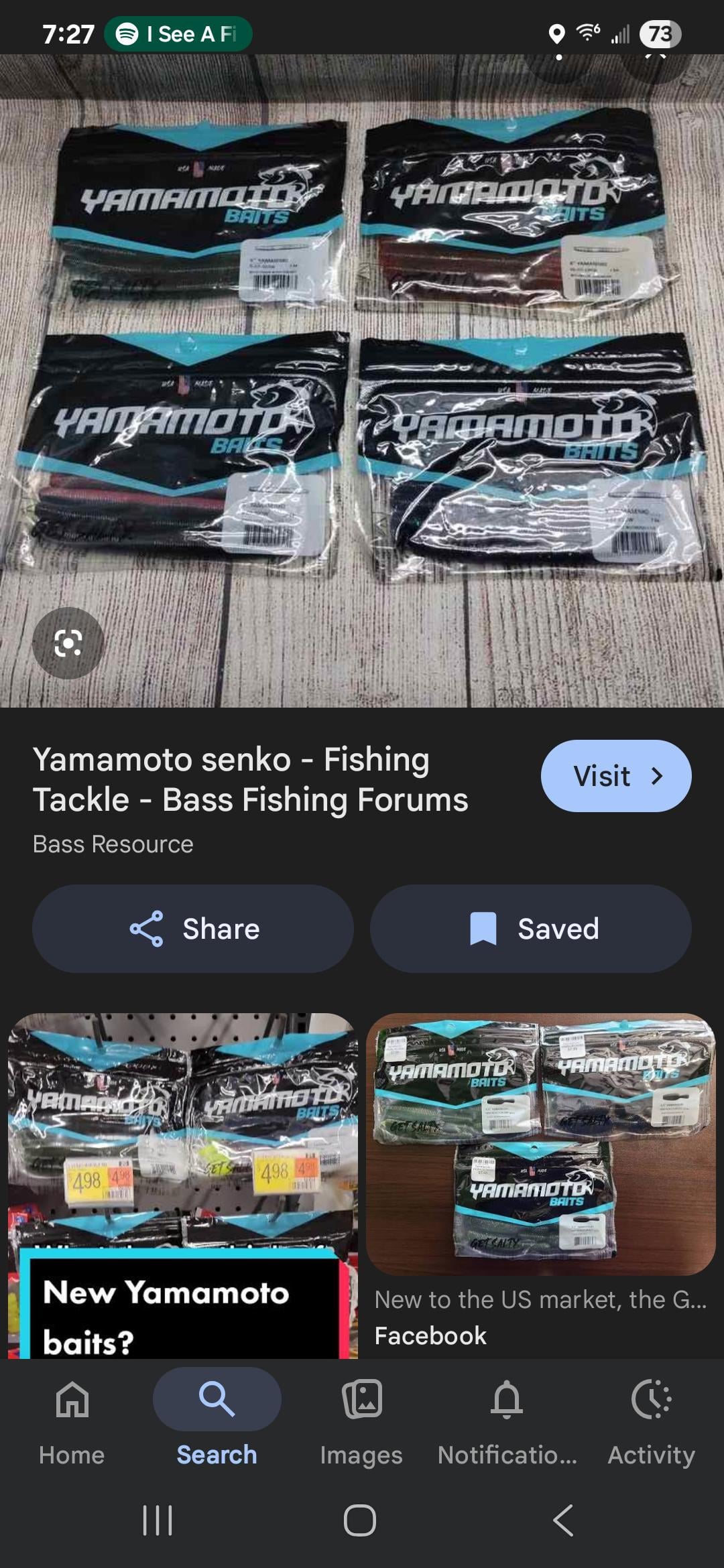The width and height of the screenshot is (724, 1568).
Task: Open the Facebook related image result
Action: point(540,1146)
